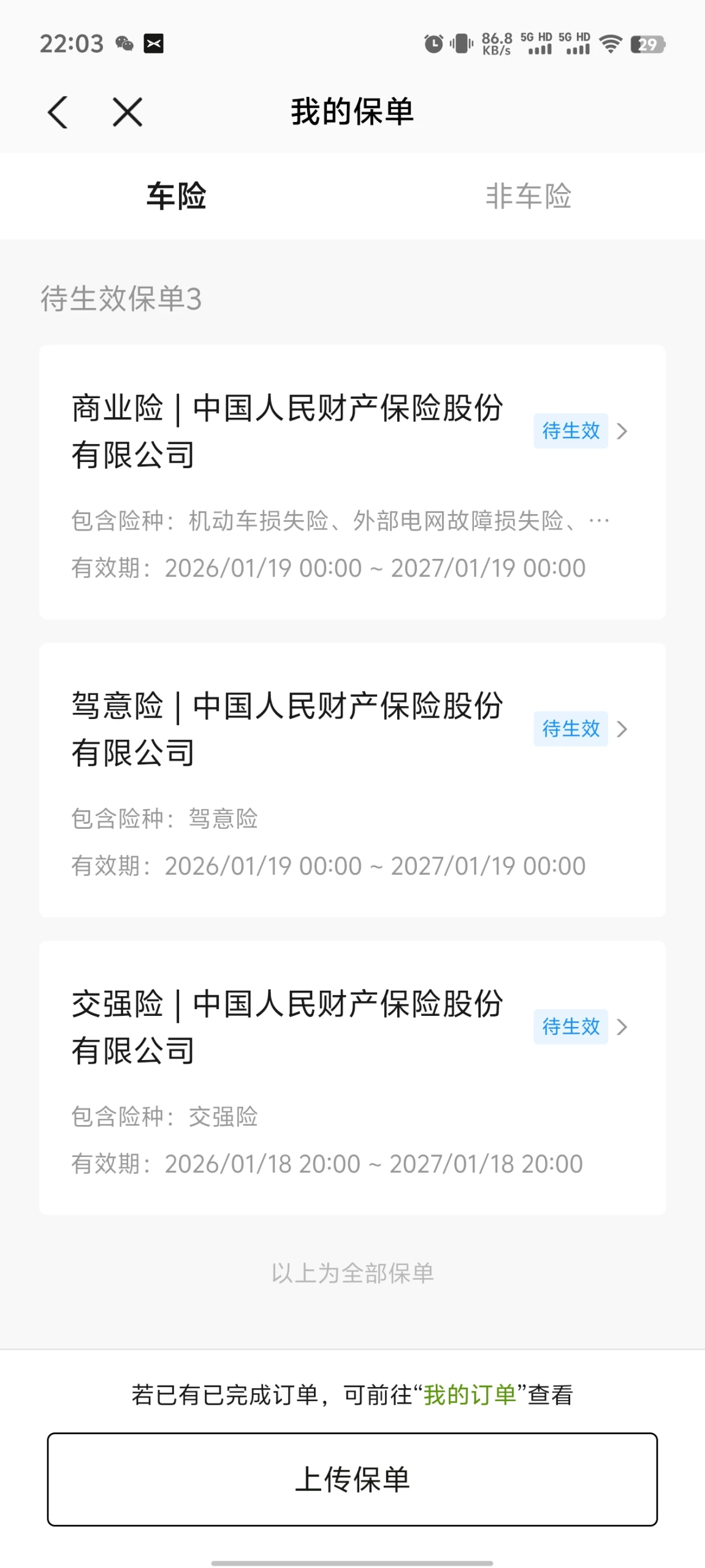This screenshot has width=705, height=1568.
Task: Close the 我的保单 page
Action: click(x=128, y=112)
